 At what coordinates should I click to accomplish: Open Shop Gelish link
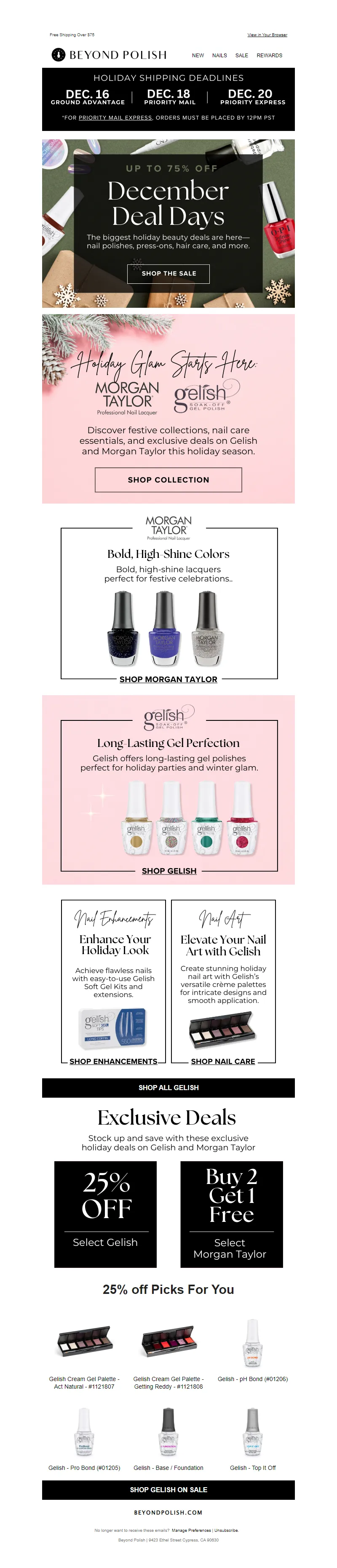[169, 870]
